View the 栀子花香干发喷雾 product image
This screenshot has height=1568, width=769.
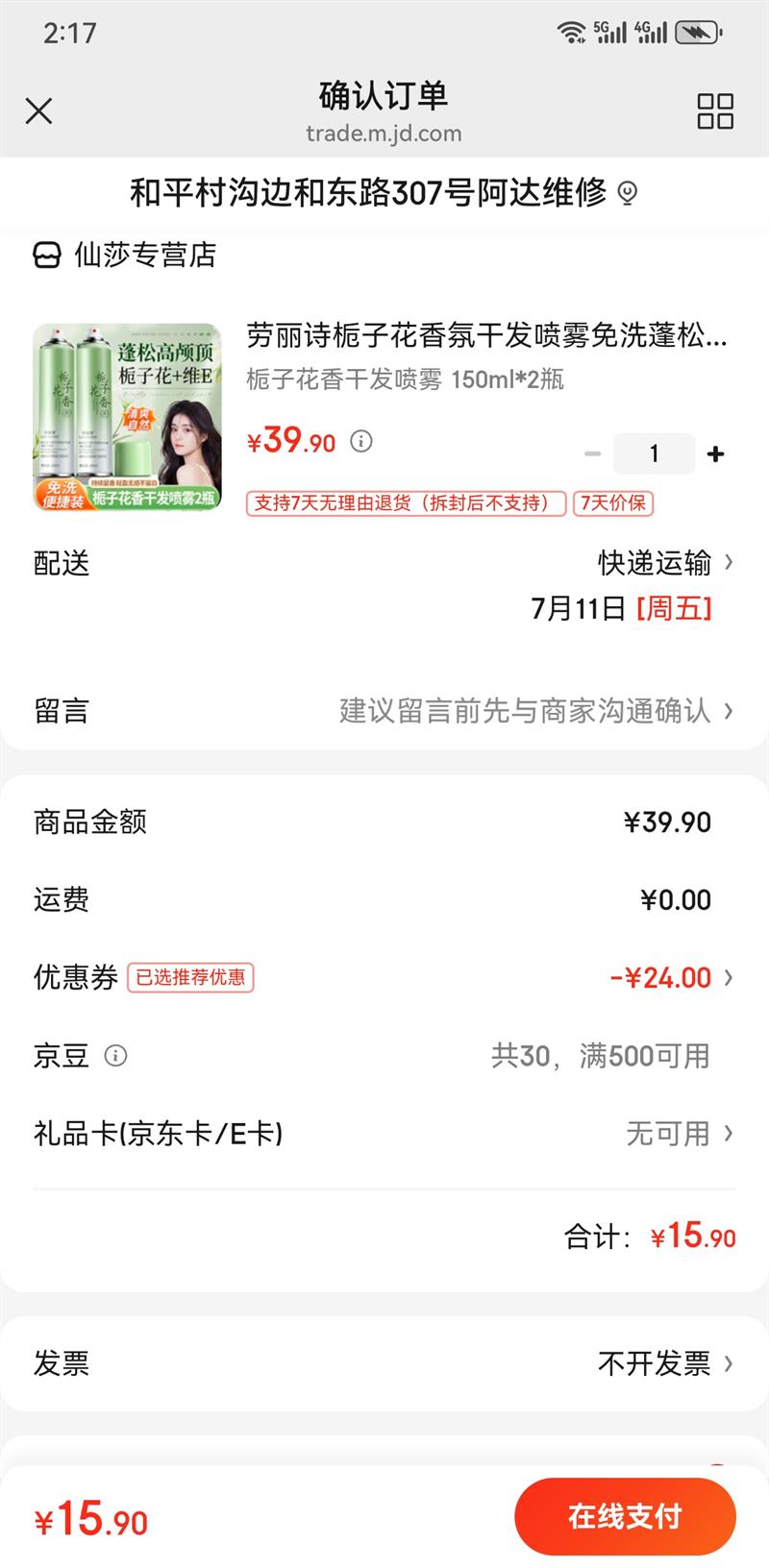(128, 416)
